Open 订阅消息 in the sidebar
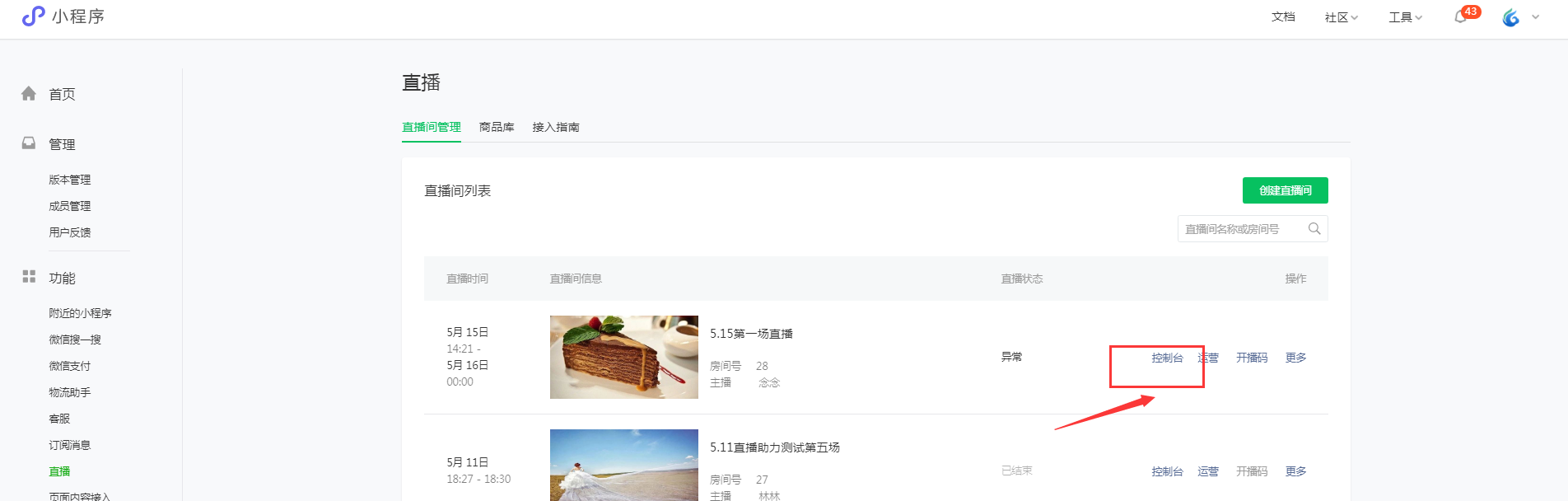The image size is (1568, 501). [x=70, y=445]
